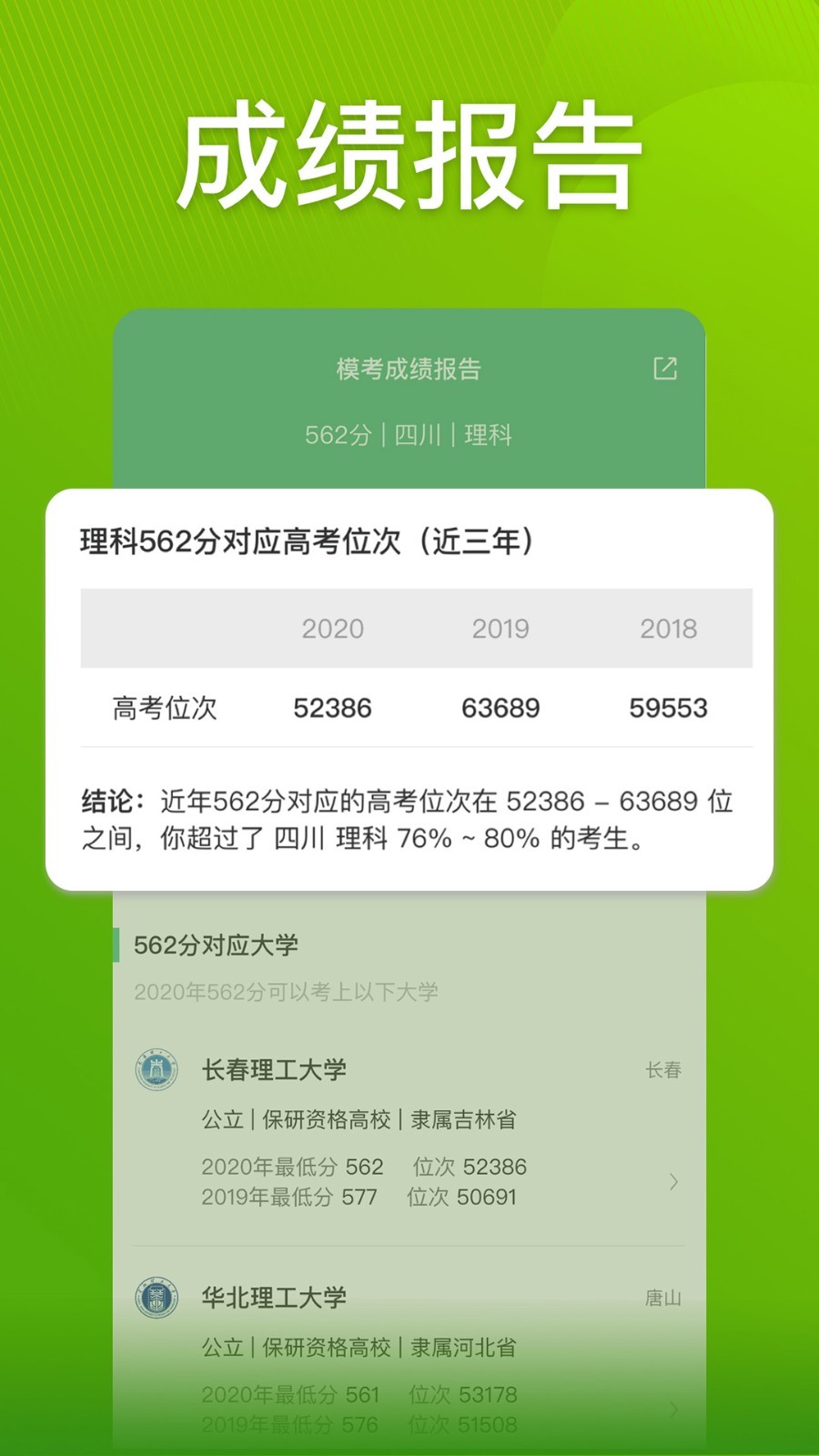The width and height of the screenshot is (819, 1456).
Task: Select the 2019 year column
Action: pyautogui.click(x=501, y=629)
